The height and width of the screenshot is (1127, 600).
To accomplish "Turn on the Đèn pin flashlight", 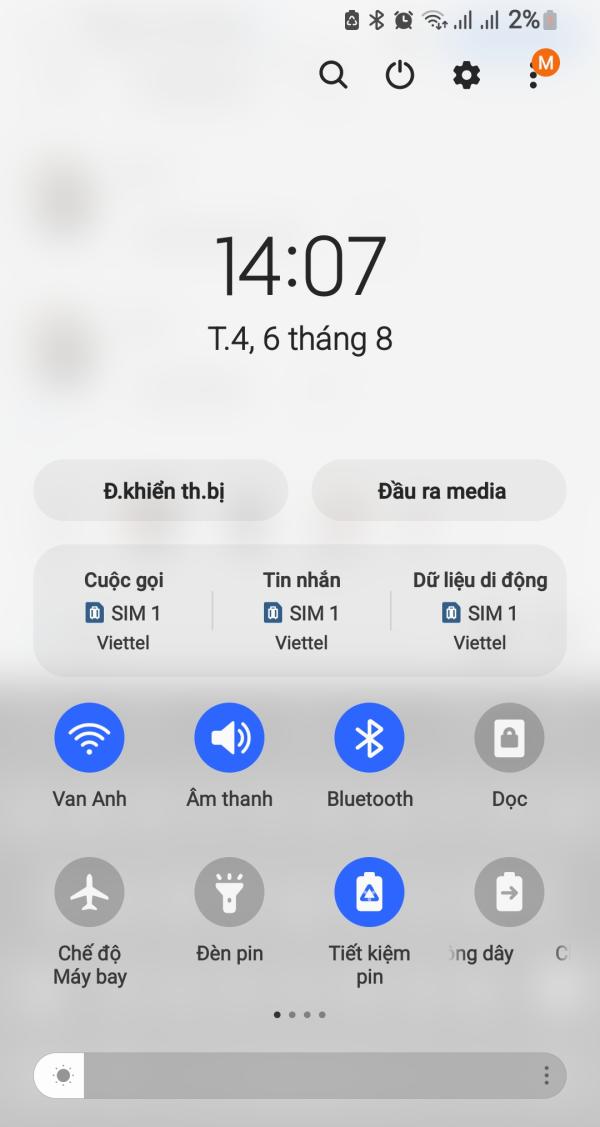I will point(229,892).
